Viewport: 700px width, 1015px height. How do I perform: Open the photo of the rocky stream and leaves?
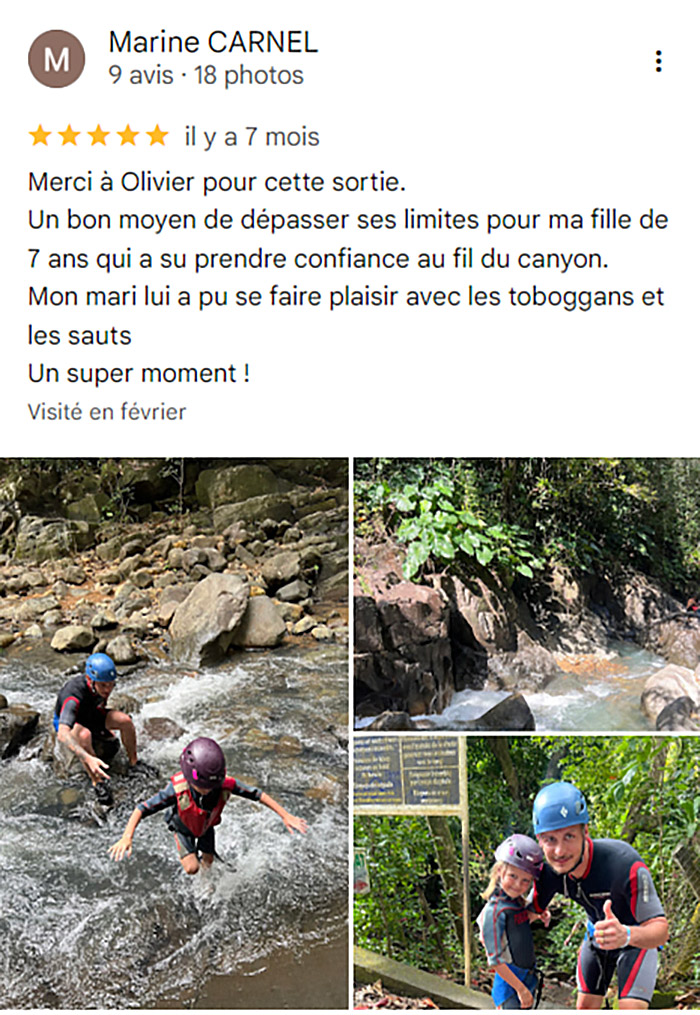[x=527, y=594]
